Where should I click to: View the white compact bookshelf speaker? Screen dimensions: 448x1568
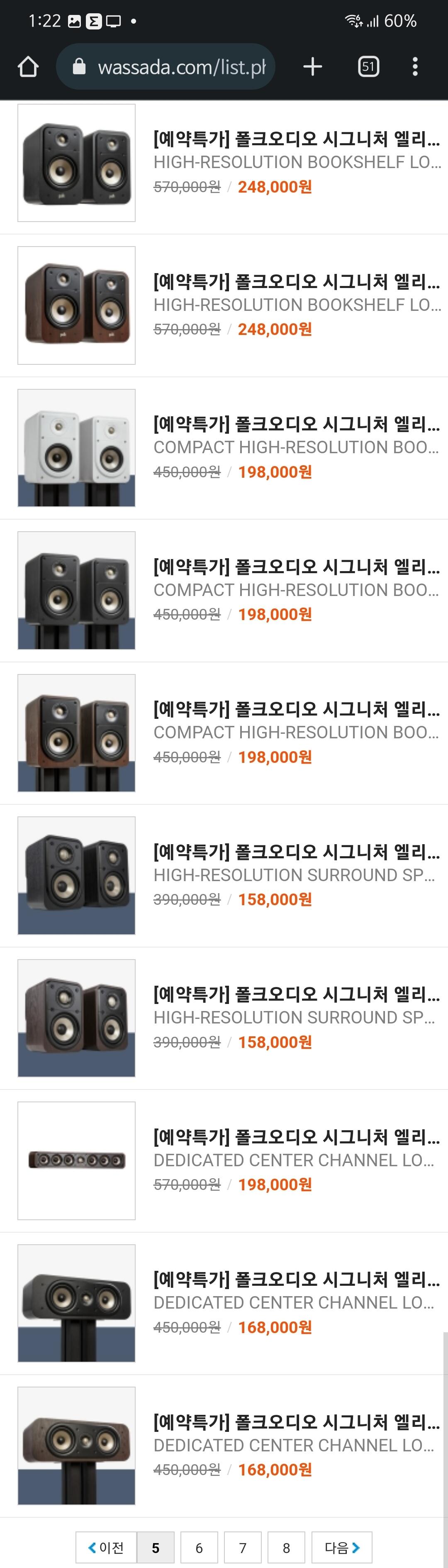coord(77,448)
